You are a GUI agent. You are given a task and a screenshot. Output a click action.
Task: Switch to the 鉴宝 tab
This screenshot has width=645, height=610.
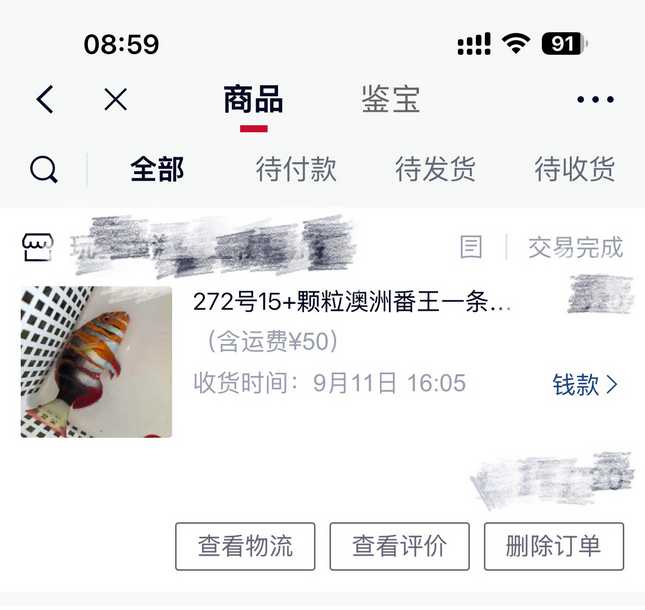(x=390, y=99)
